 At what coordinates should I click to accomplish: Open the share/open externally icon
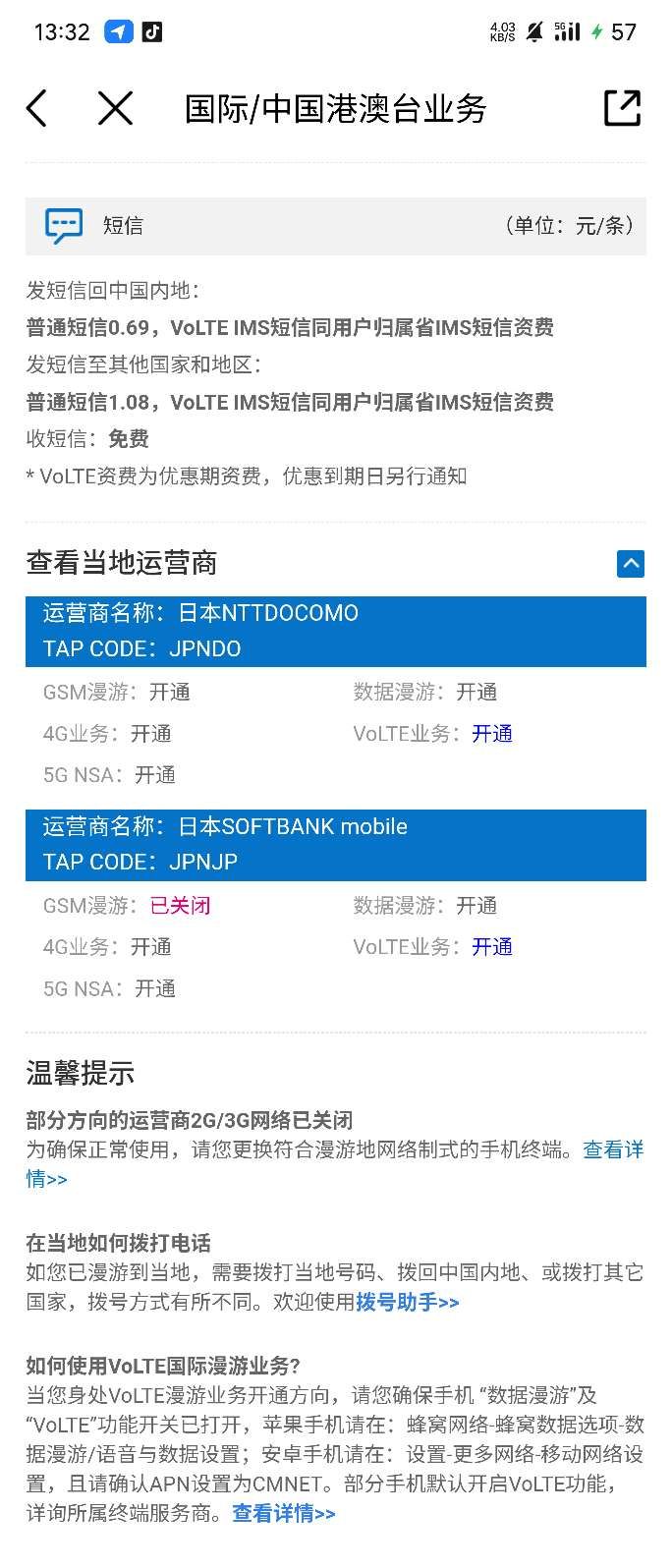(621, 108)
